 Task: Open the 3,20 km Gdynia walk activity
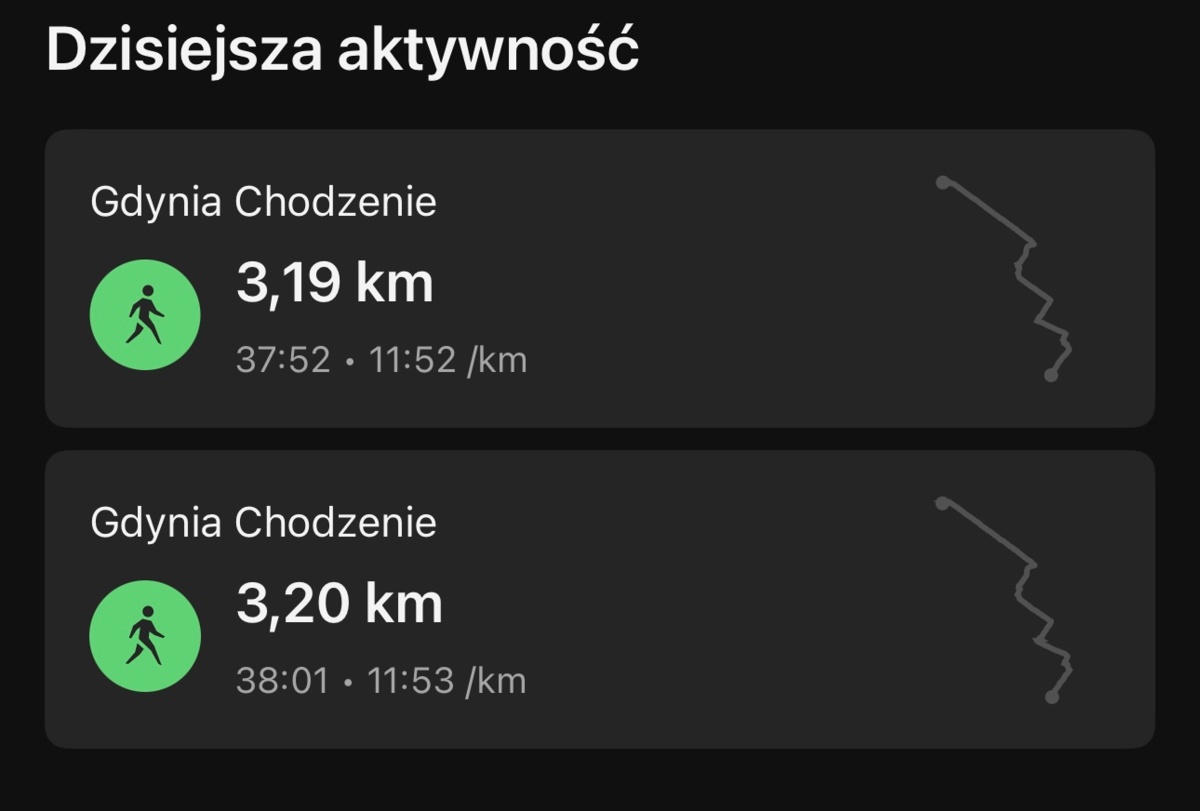point(600,598)
